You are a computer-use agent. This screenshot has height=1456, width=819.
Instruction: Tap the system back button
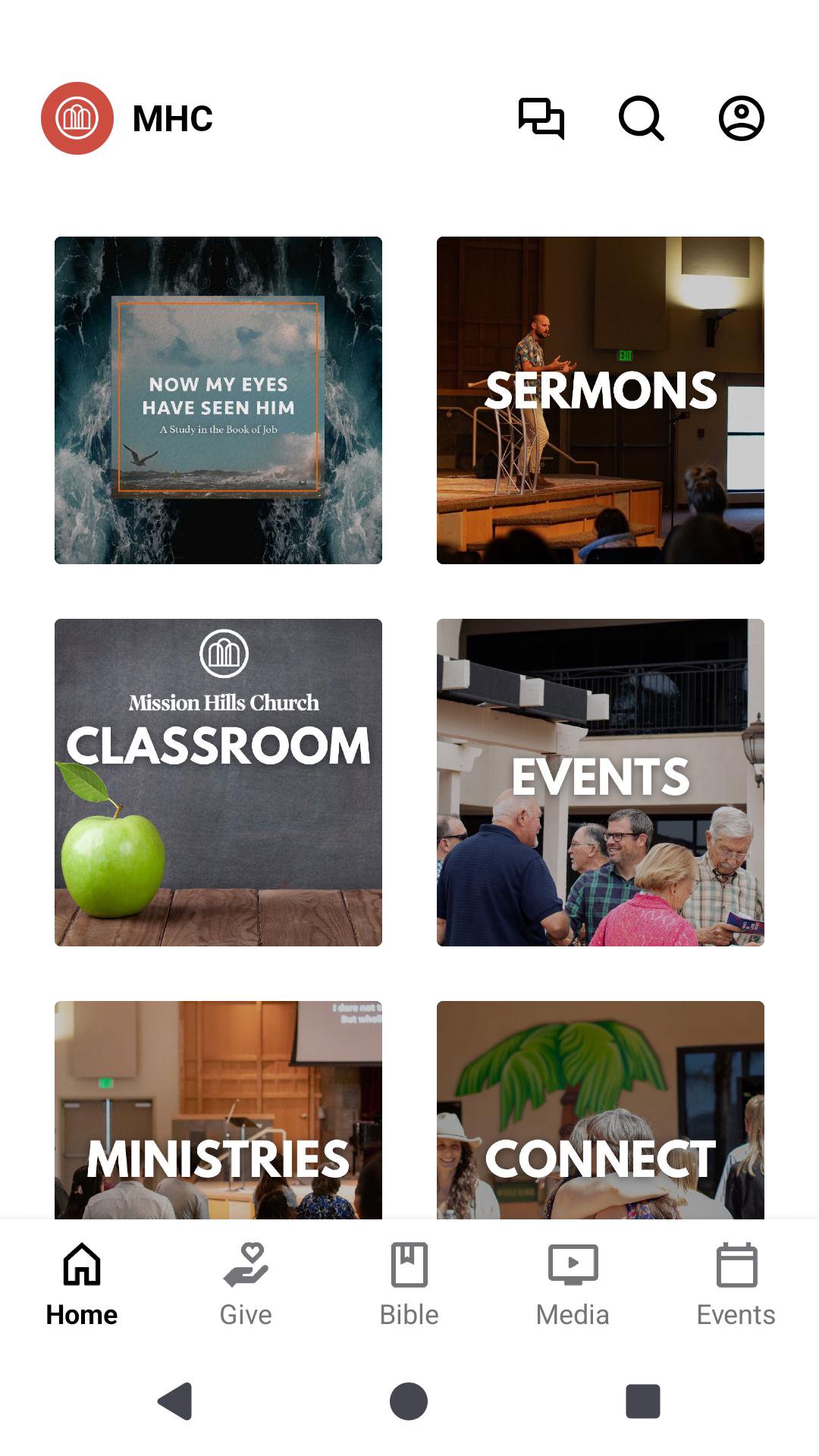coord(175,1401)
